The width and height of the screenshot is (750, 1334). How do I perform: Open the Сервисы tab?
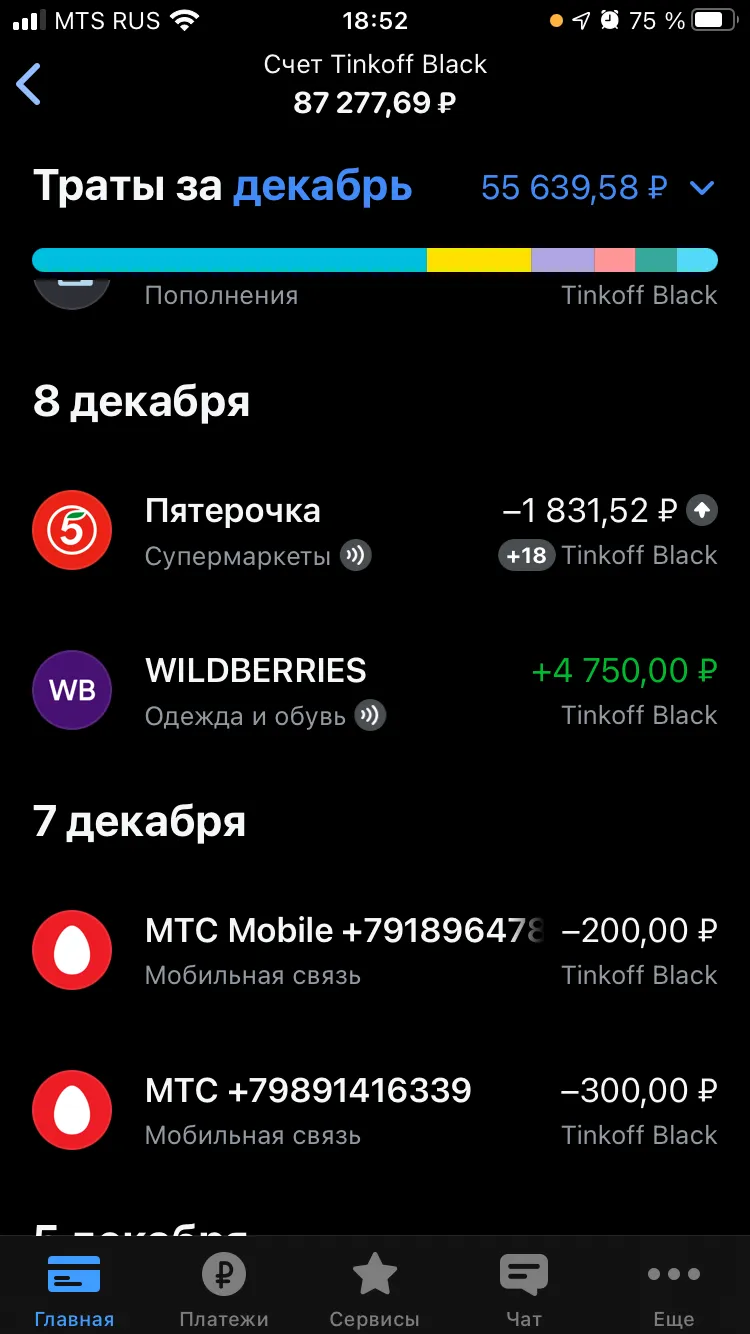[375, 1290]
